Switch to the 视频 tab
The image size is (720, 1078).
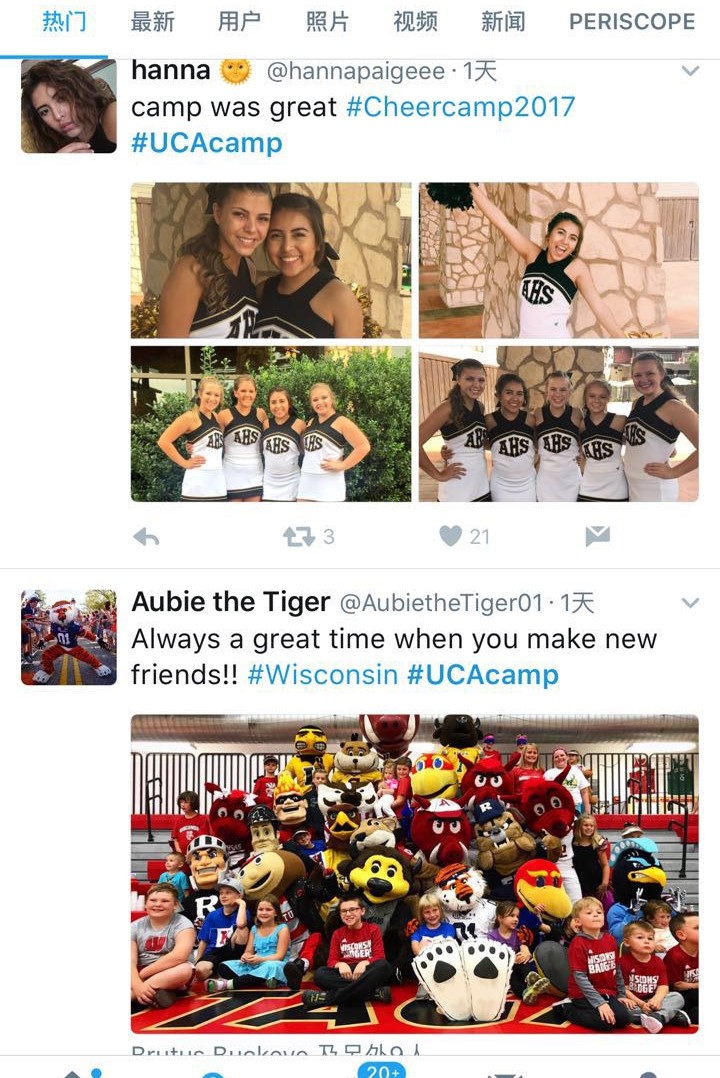(416, 22)
